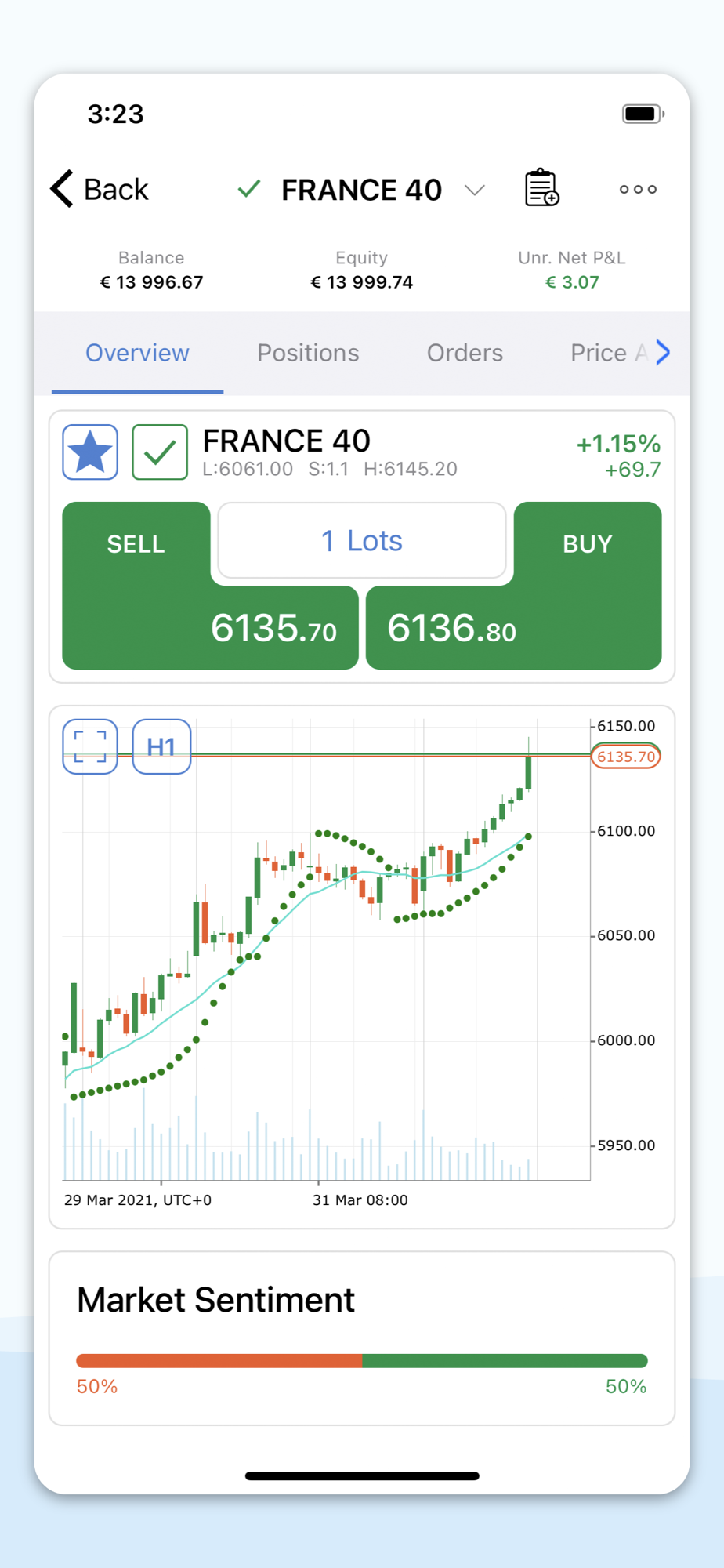Open the new order clipboard icon
The image size is (724, 1568).
coord(541,188)
